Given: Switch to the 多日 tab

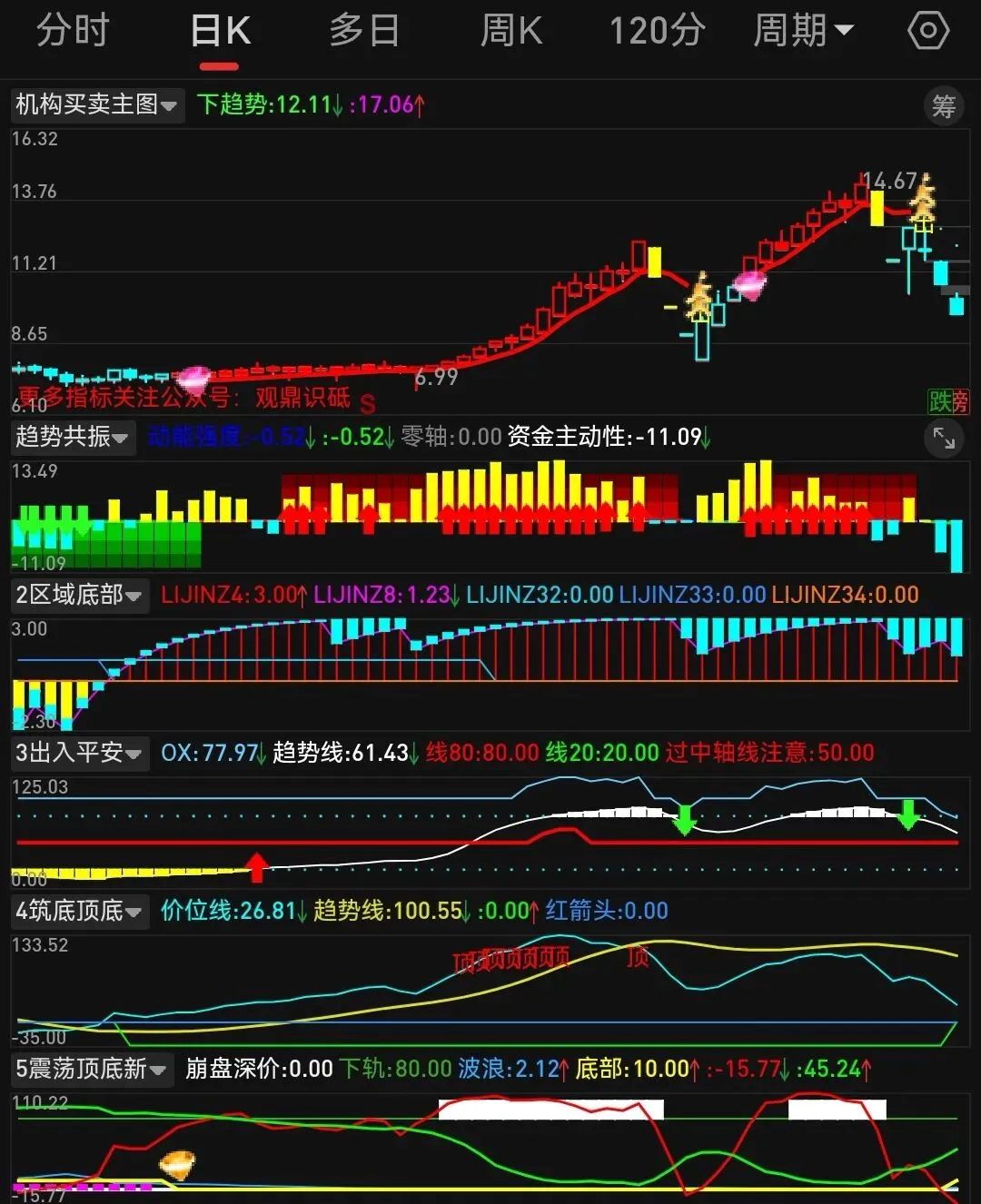Looking at the screenshot, I should coord(364,31).
